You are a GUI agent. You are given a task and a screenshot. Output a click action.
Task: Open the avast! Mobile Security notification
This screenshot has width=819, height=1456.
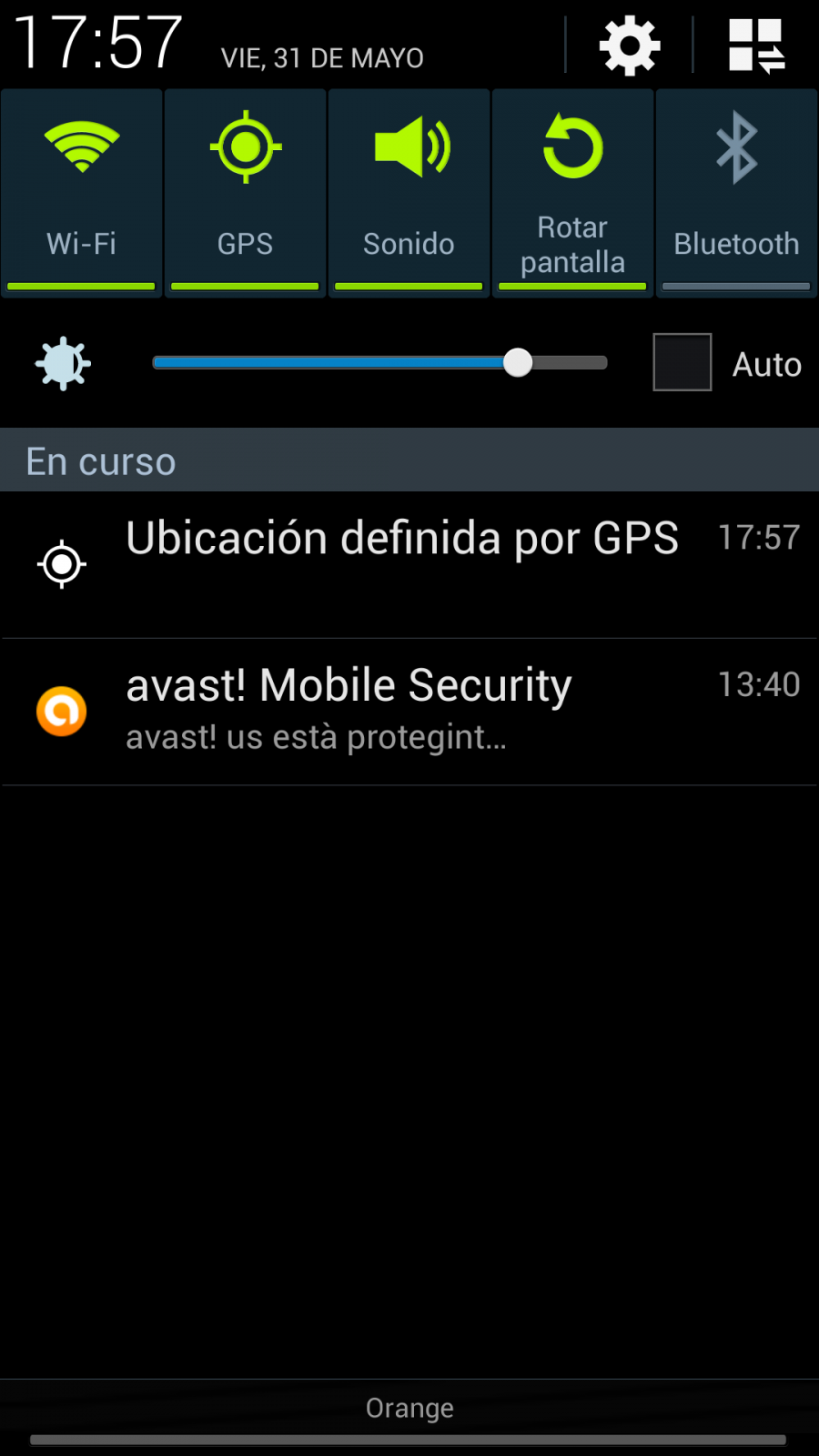409,712
